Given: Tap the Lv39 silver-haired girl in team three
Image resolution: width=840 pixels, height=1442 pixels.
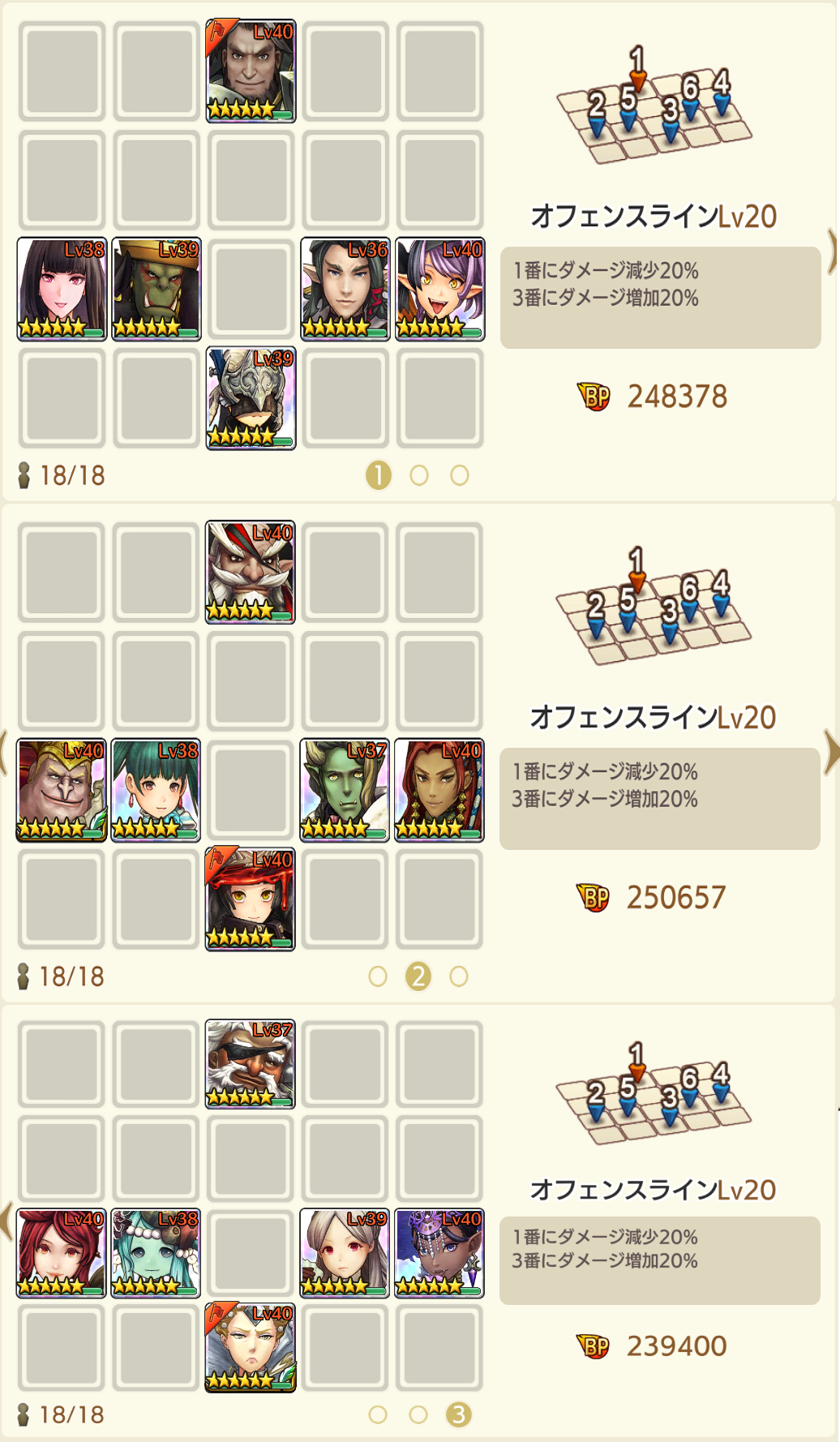Looking at the screenshot, I should [x=345, y=1253].
